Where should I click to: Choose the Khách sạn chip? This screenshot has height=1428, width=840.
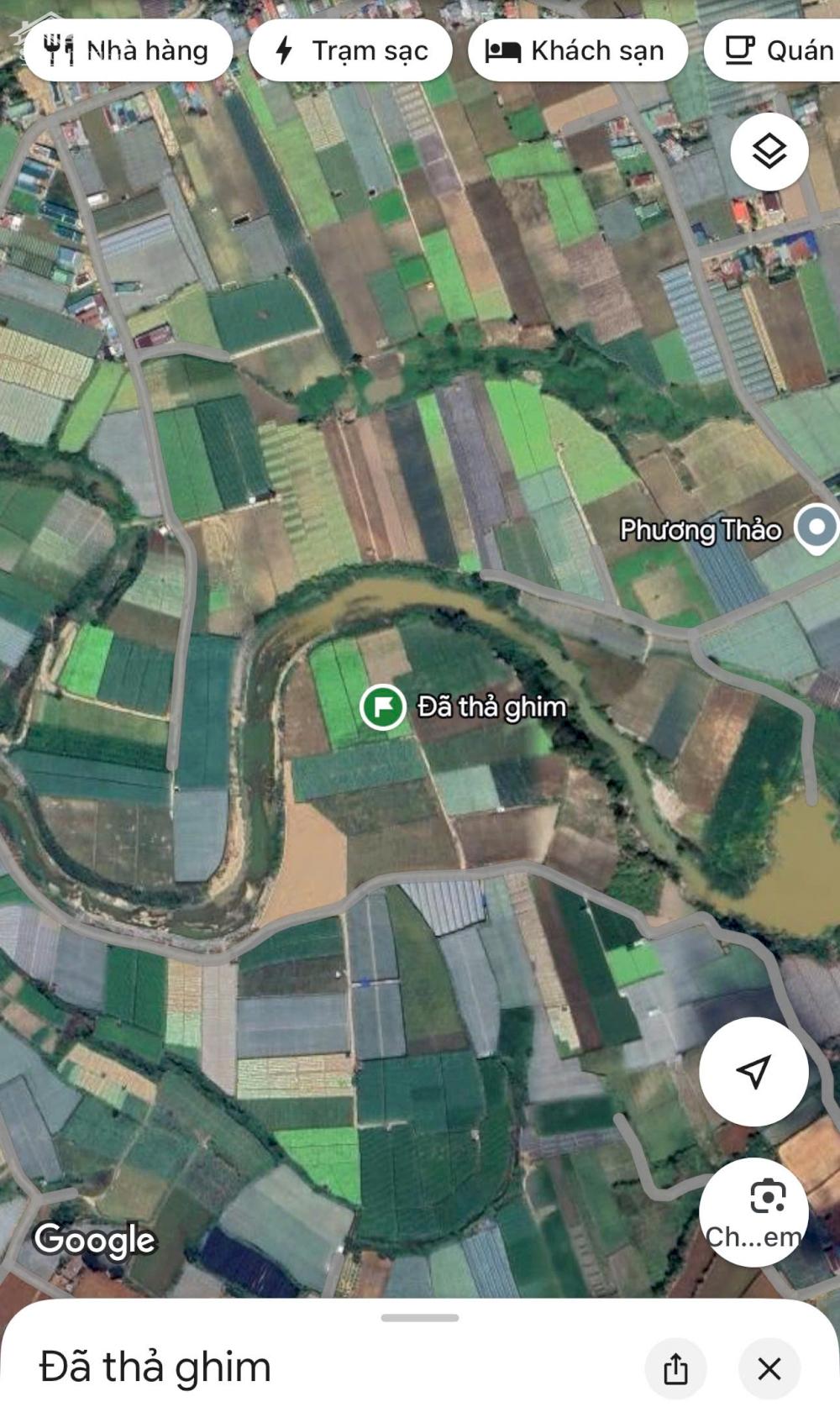(x=577, y=50)
